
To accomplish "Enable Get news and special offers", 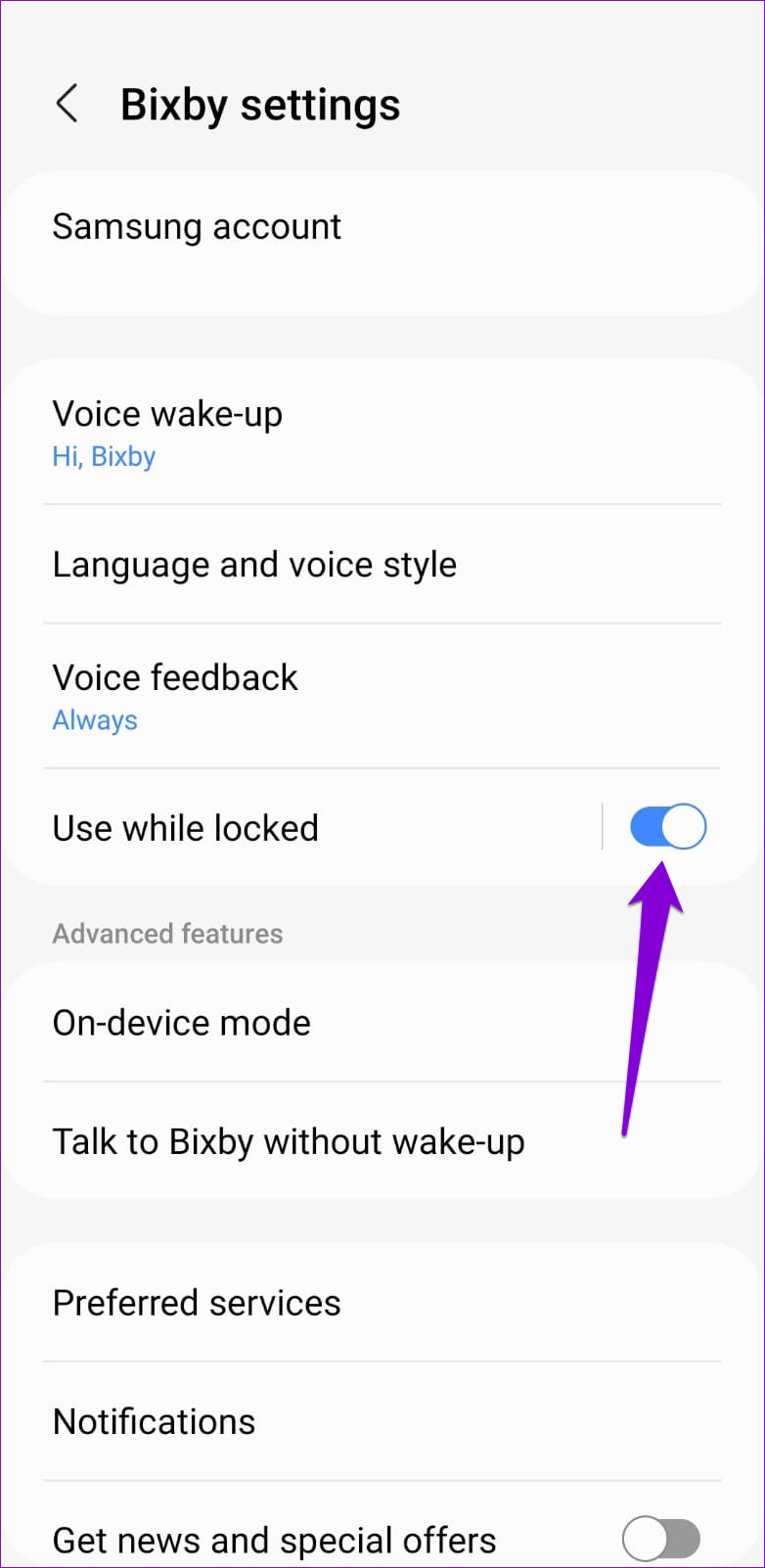I will pos(661,1539).
